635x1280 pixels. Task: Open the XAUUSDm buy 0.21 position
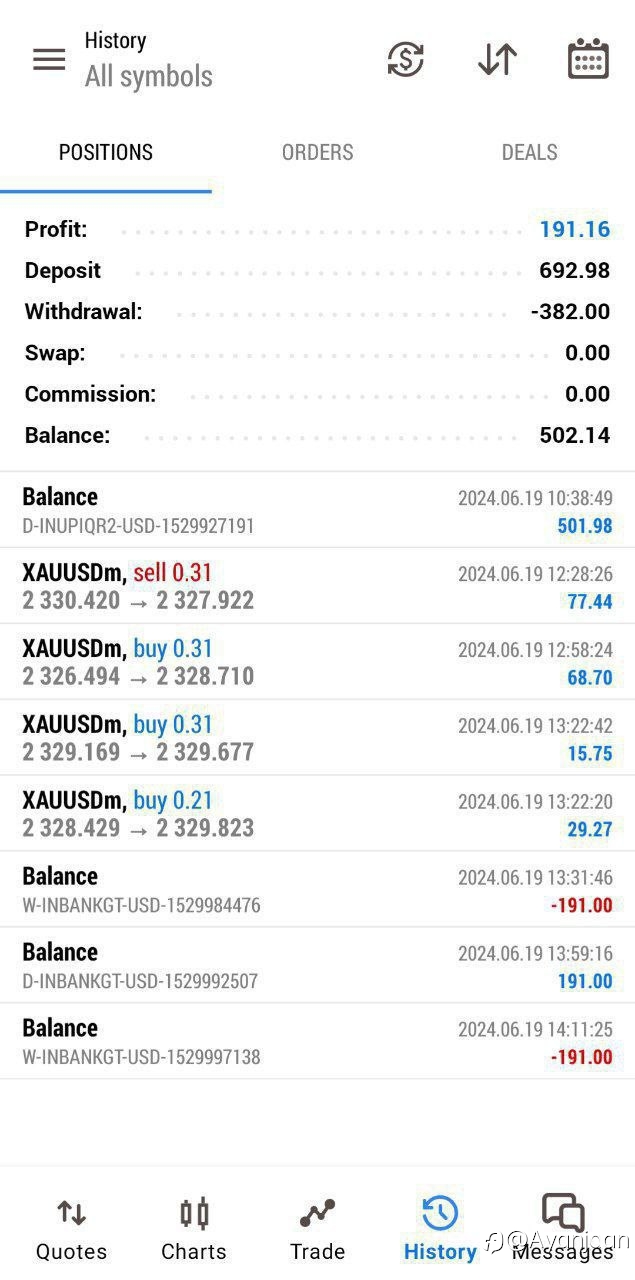[x=317, y=814]
